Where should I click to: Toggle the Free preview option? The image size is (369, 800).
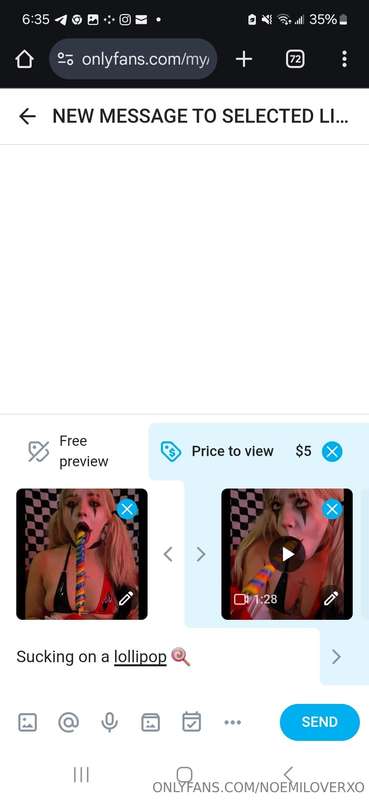pyautogui.click(x=68, y=451)
